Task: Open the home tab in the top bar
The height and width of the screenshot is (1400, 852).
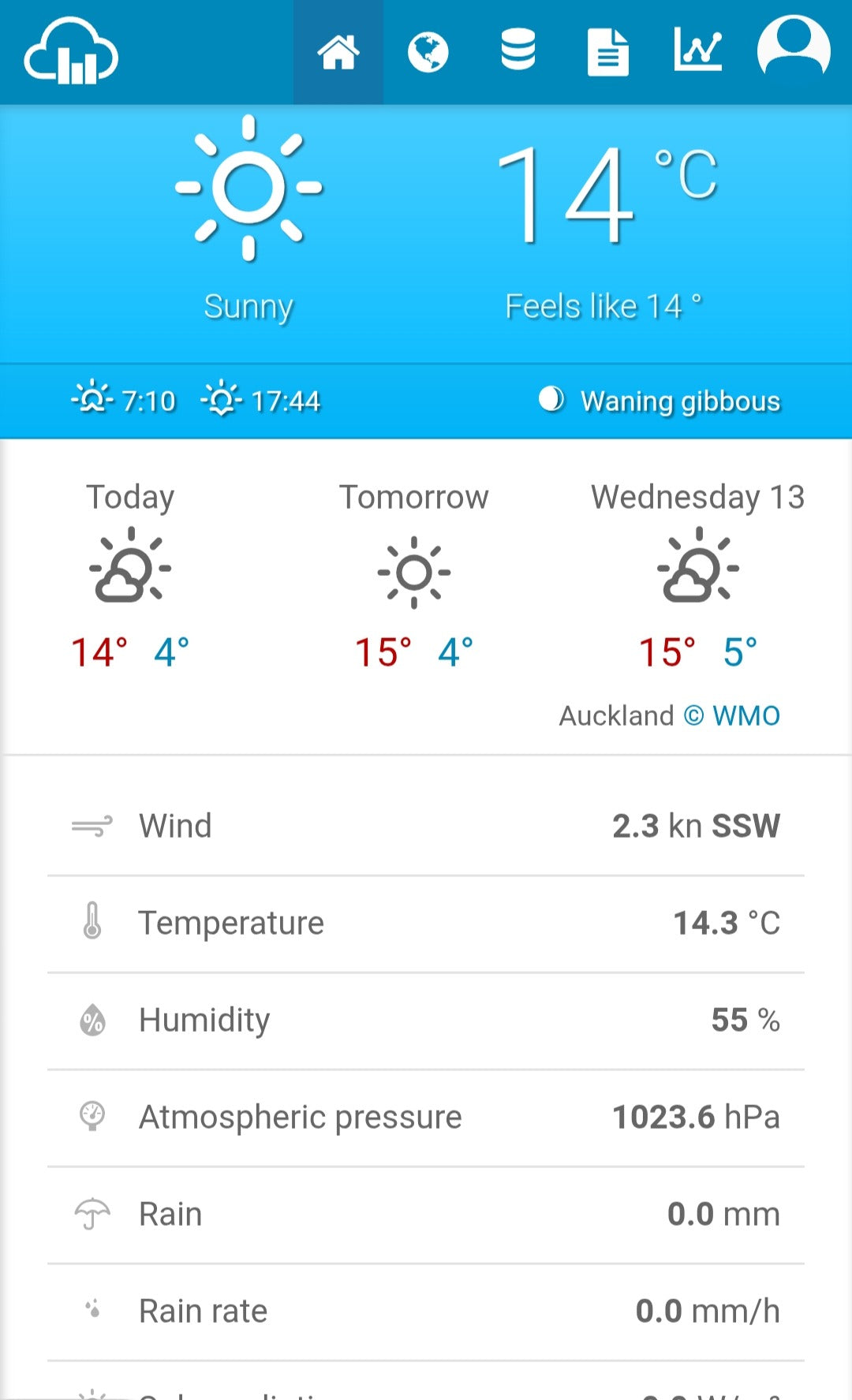Action: point(338,53)
